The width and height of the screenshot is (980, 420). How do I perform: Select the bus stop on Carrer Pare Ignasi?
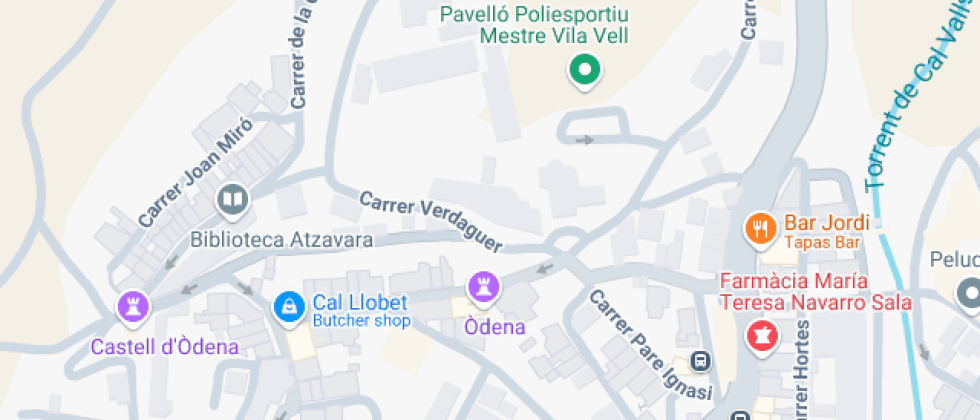(x=701, y=361)
